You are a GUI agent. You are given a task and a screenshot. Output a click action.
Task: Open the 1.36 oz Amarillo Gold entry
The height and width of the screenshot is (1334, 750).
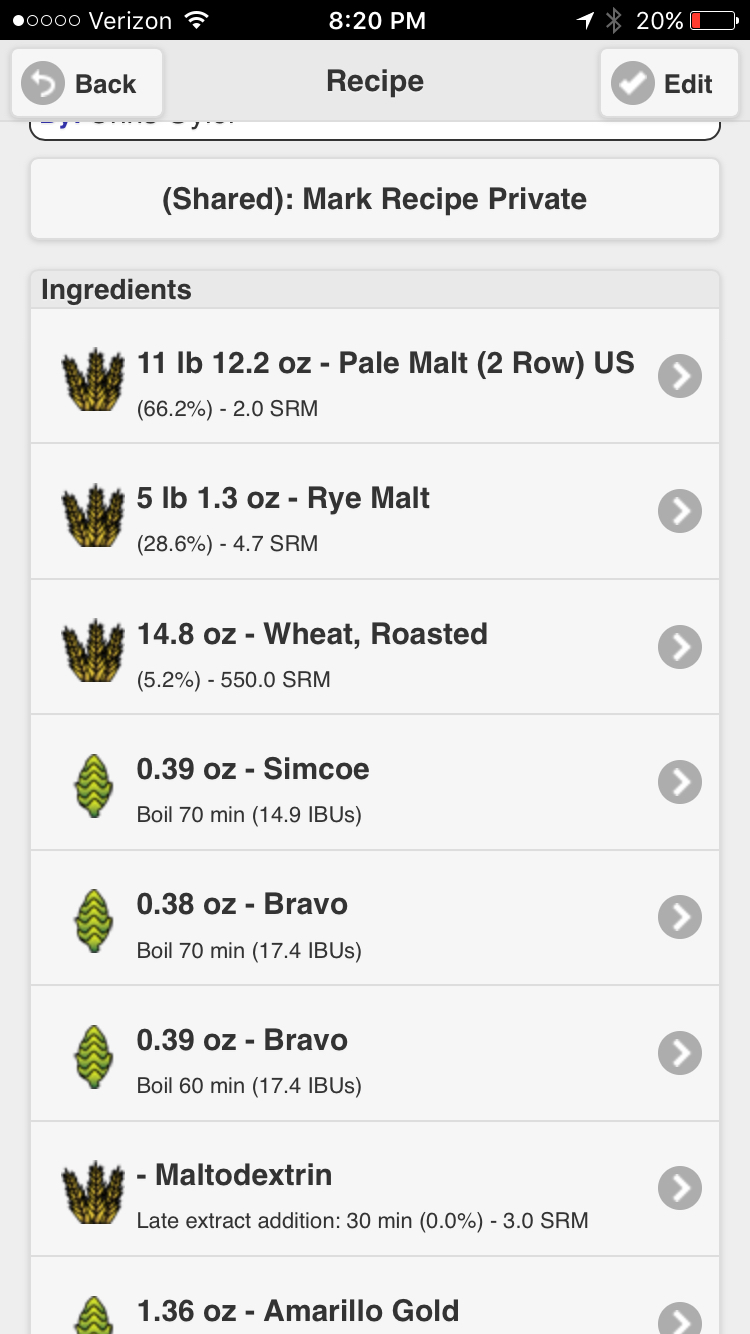pos(375,1296)
